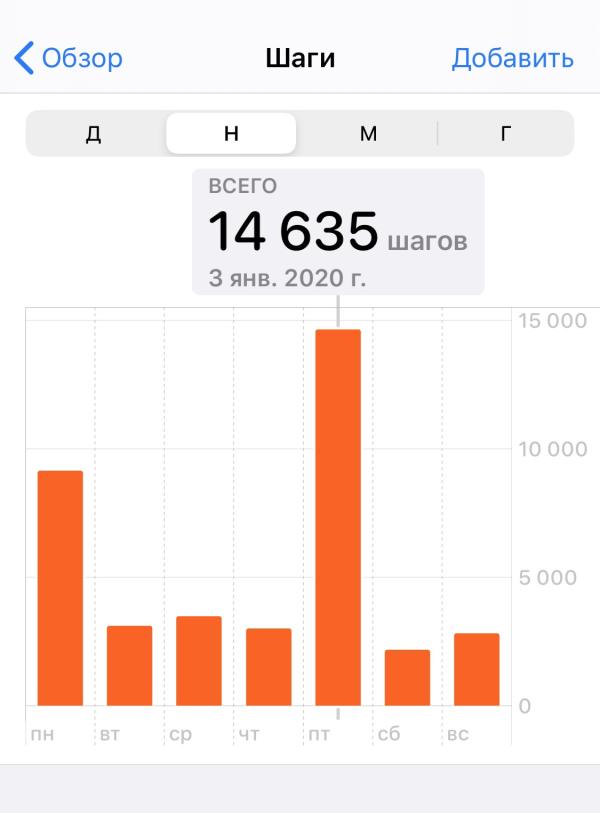Show step count for ср
Screen dimensions: 600x813
point(199,661)
